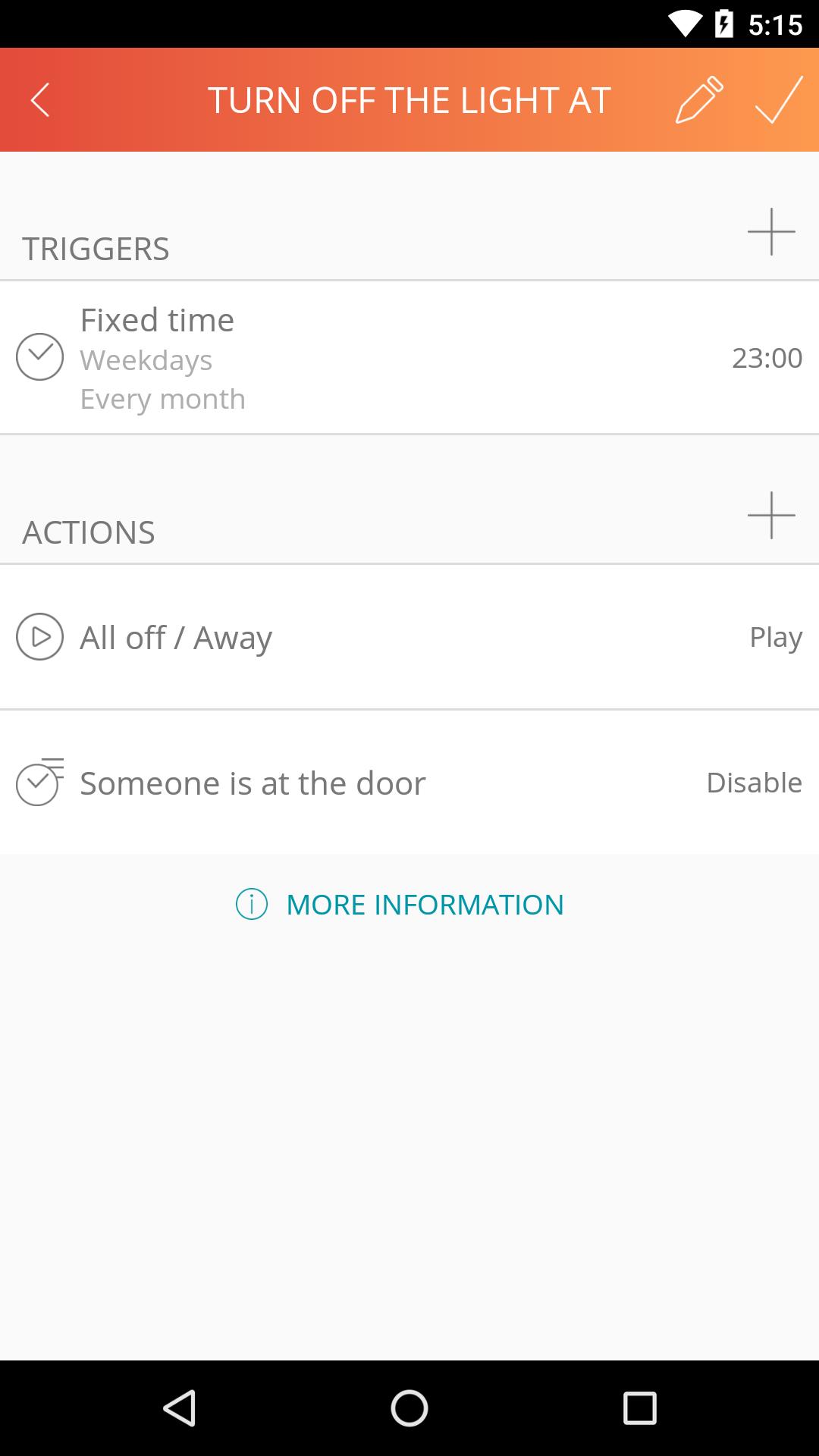Viewport: 819px width, 1456px height.
Task: Add a new action
Action: 770,515
